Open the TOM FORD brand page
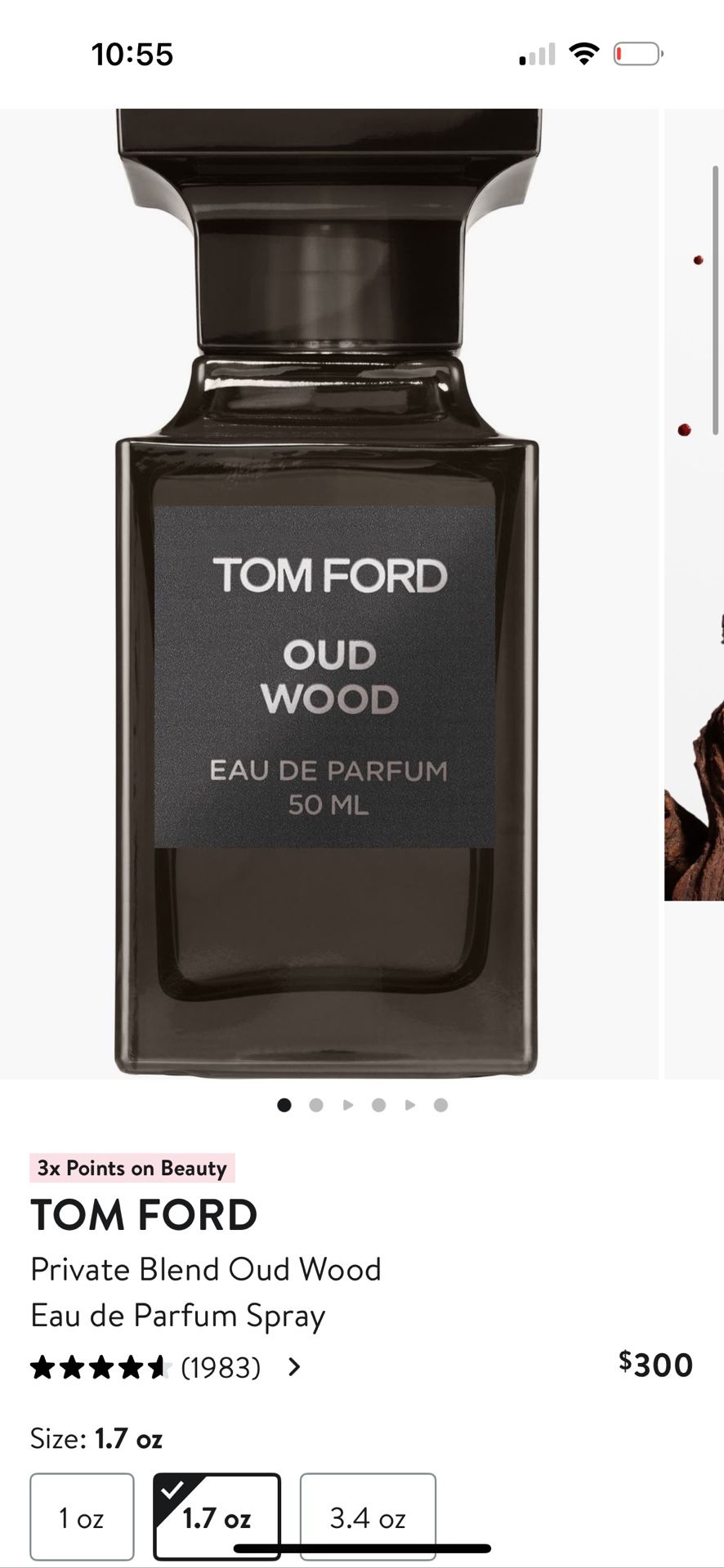The height and width of the screenshot is (1568, 724). 144,1214
